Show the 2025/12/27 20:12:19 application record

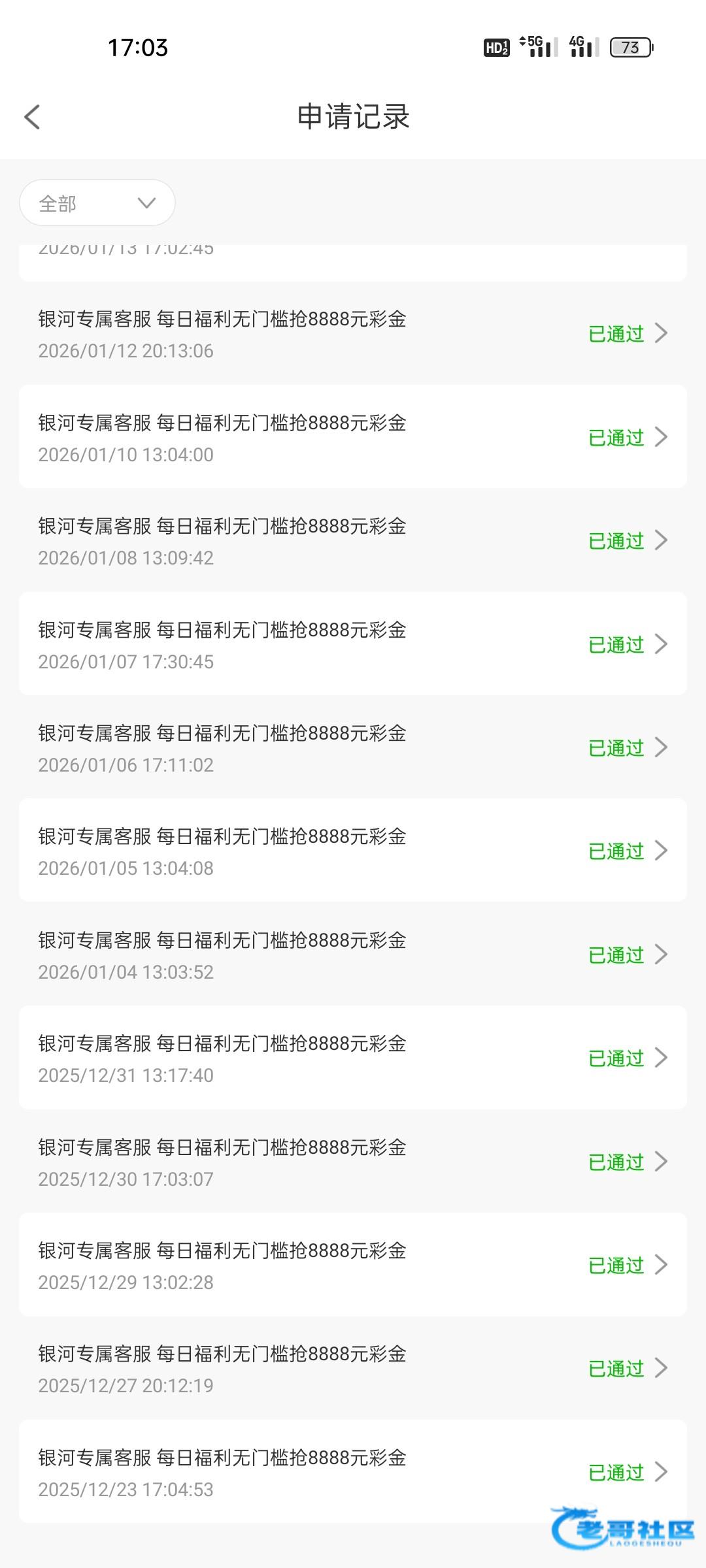pos(353,1368)
